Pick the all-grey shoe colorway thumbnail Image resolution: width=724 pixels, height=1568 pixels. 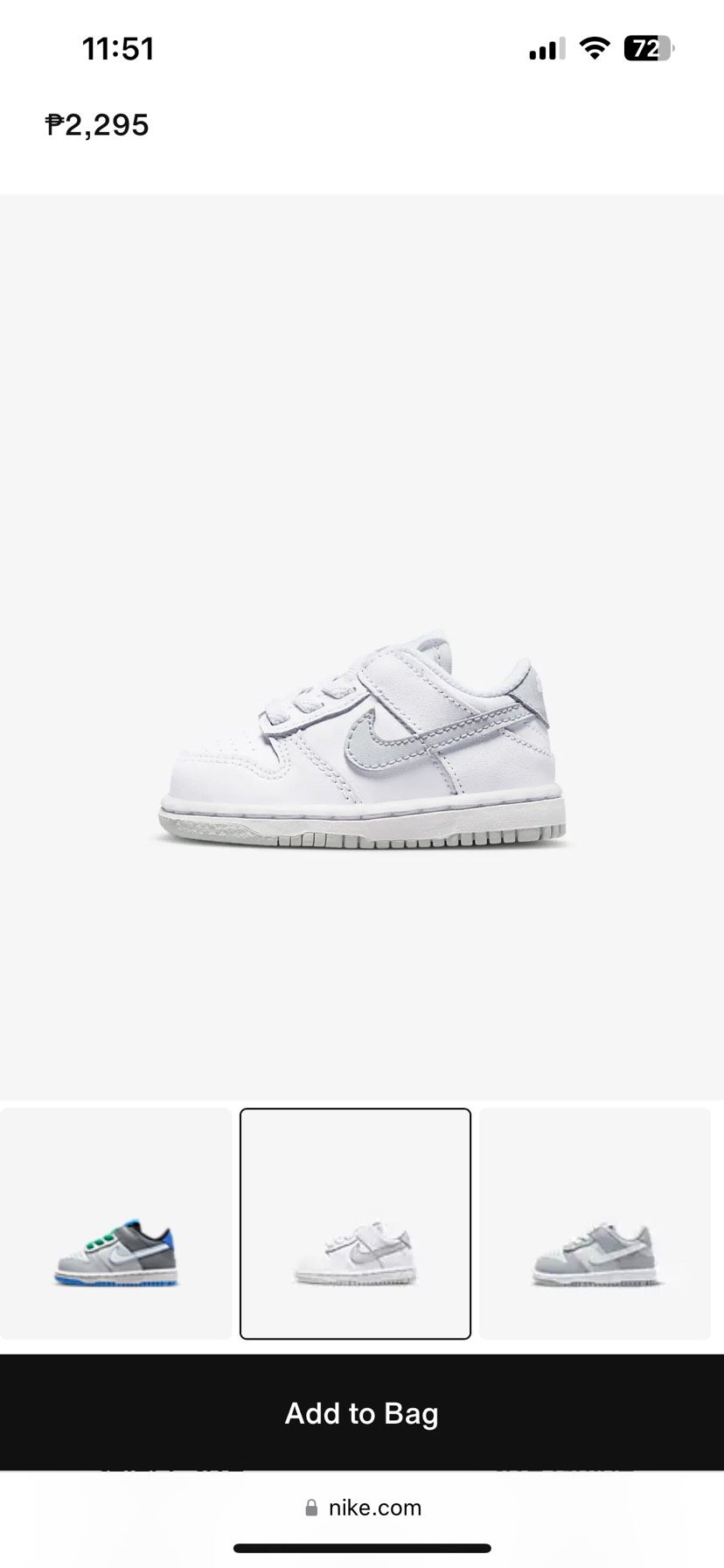coord(595,1223)
